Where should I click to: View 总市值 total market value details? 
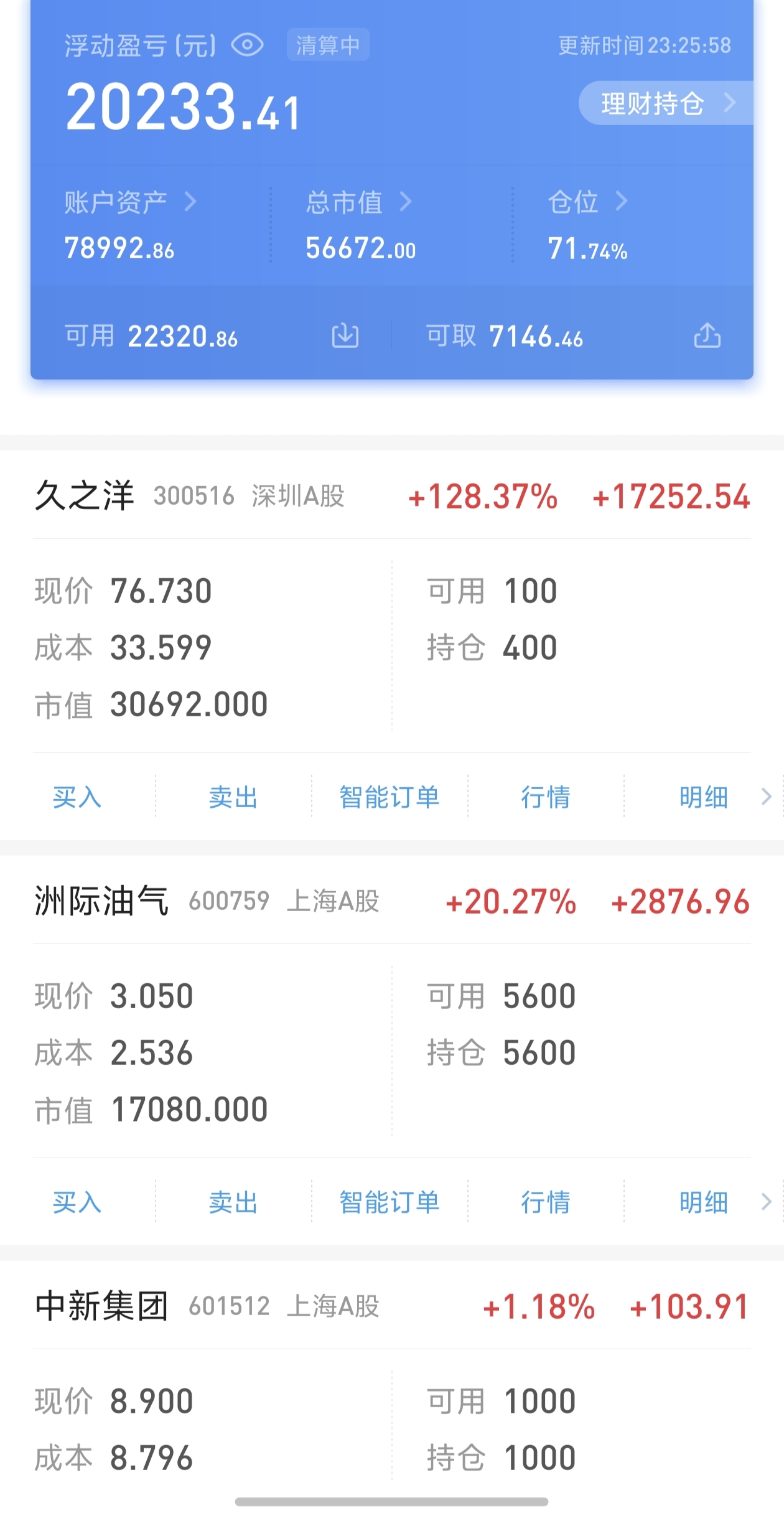click(358, 202)
